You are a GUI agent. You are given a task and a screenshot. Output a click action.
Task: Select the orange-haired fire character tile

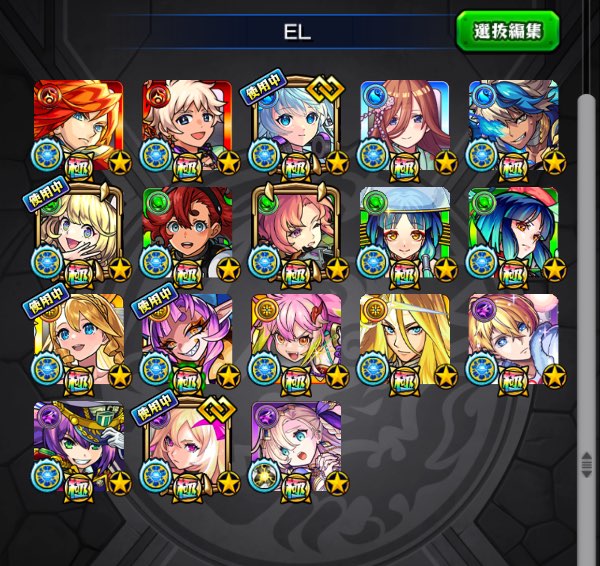click(x=78, y=125)
